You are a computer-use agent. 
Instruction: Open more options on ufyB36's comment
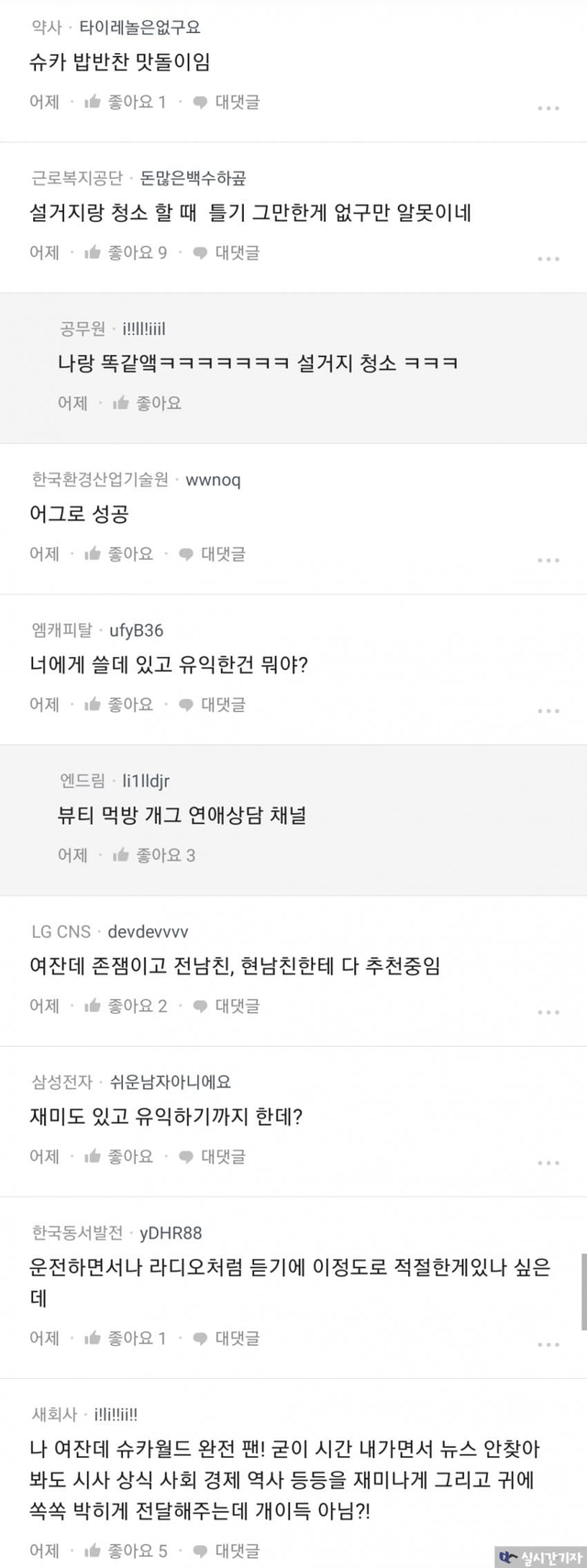(x=548, y=710)
